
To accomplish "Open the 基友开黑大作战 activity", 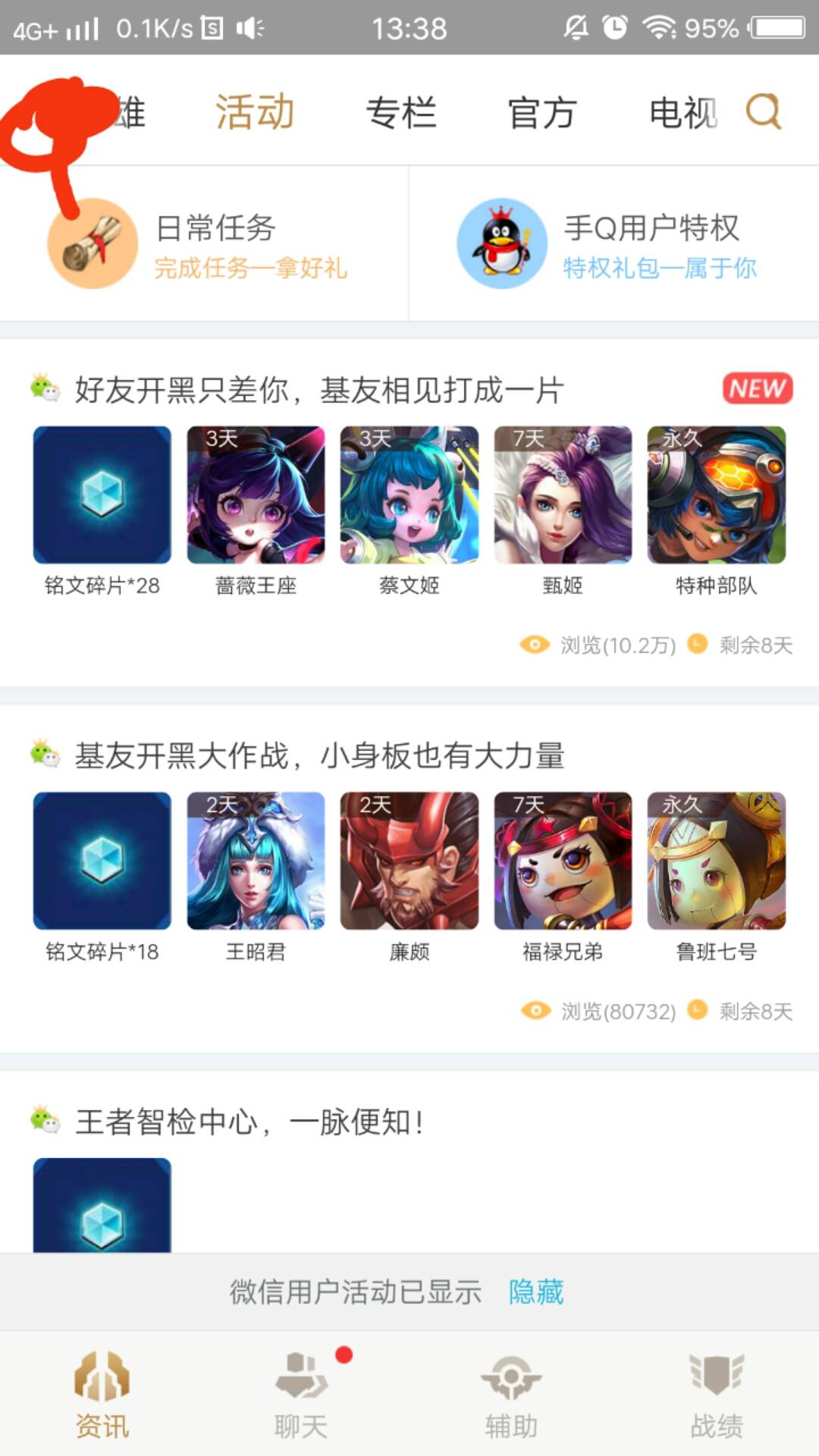I will pos(318,756).
